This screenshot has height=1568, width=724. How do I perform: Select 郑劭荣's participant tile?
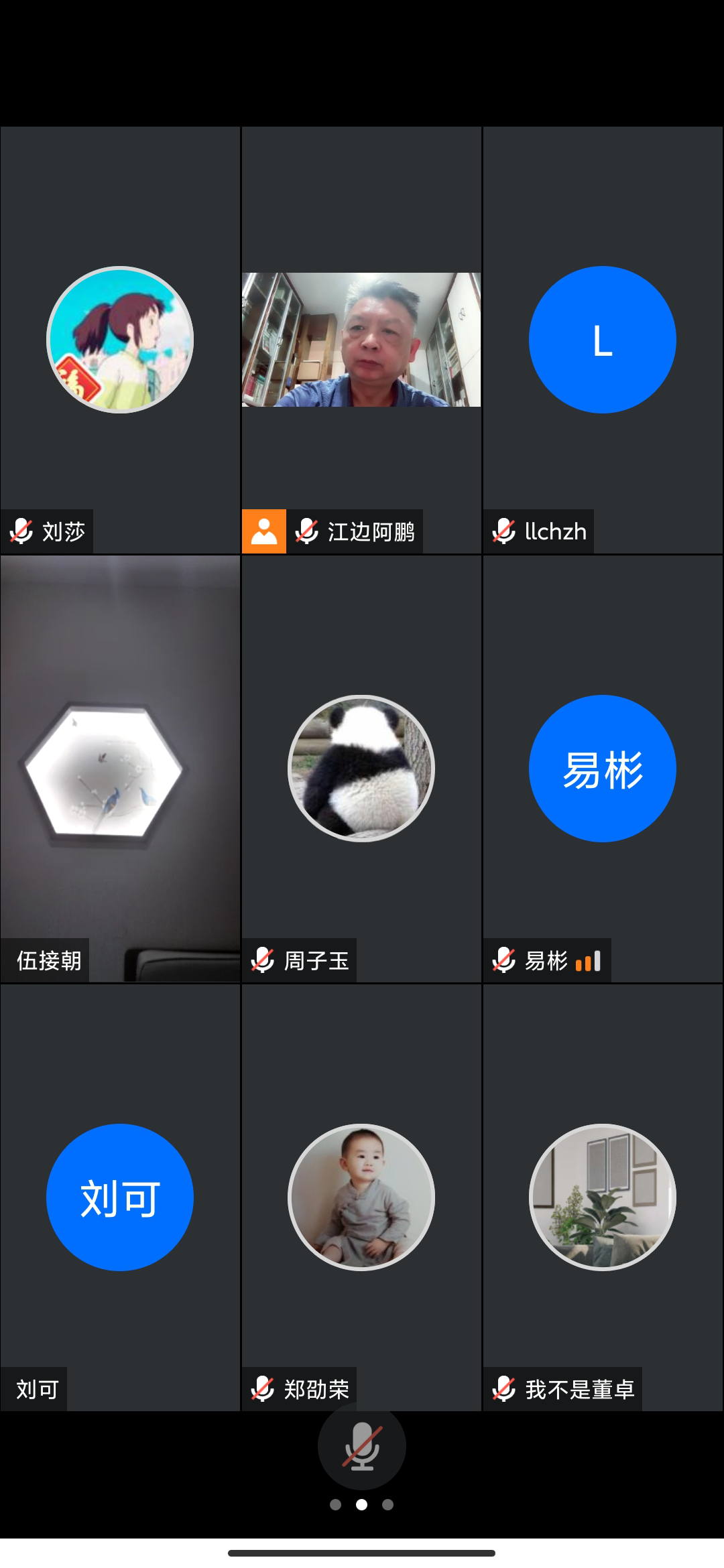click(x=361, y=1197)
